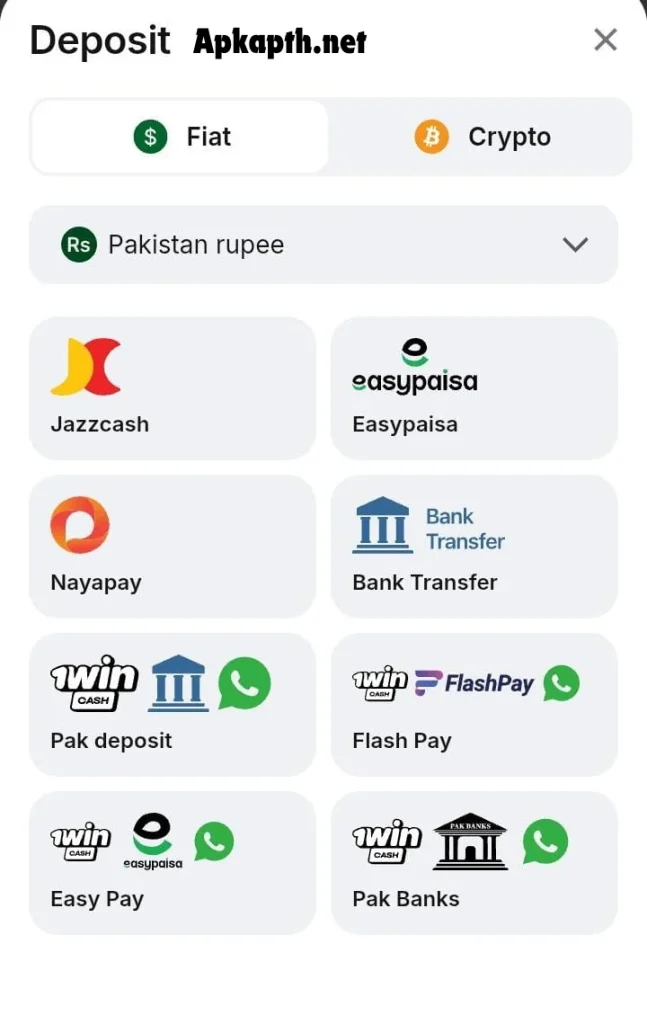Select the Fiat tab
This screenshot has width=647, height=1024.
tap(181, 137)
